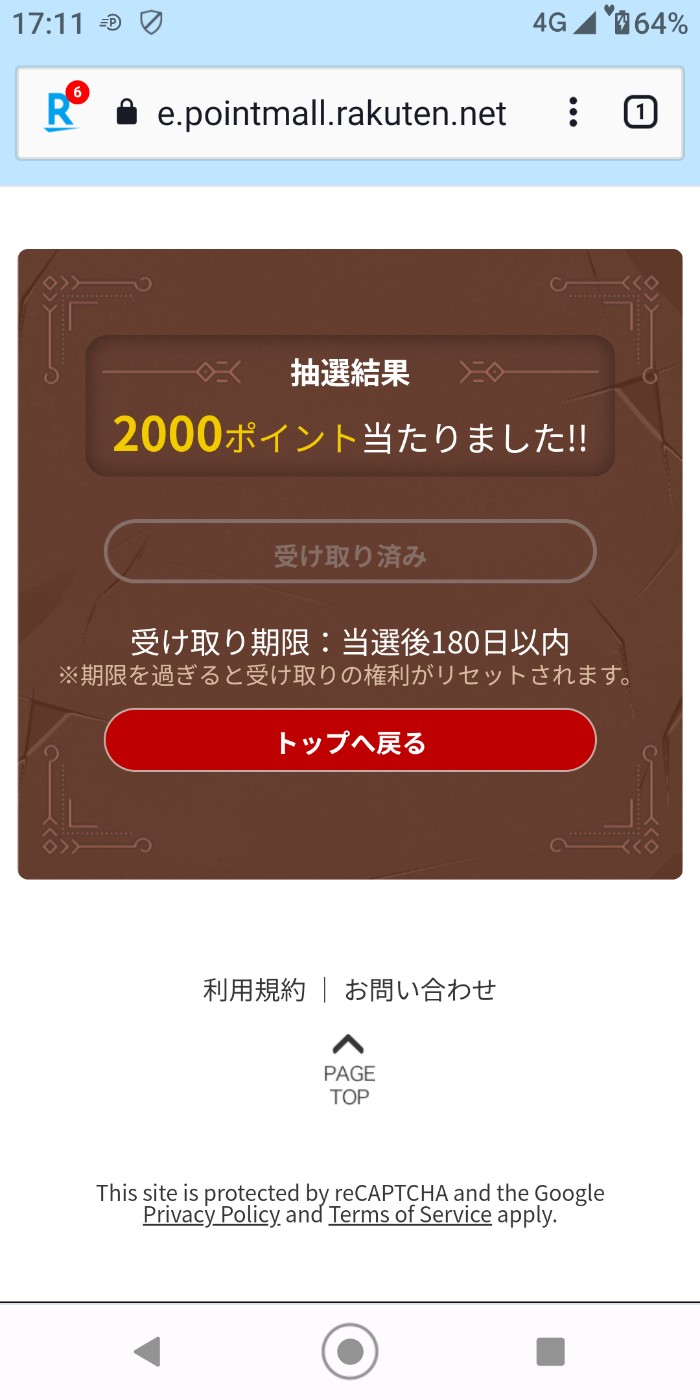Open the 利用規約 link
700x1400 pixels.
254,990
